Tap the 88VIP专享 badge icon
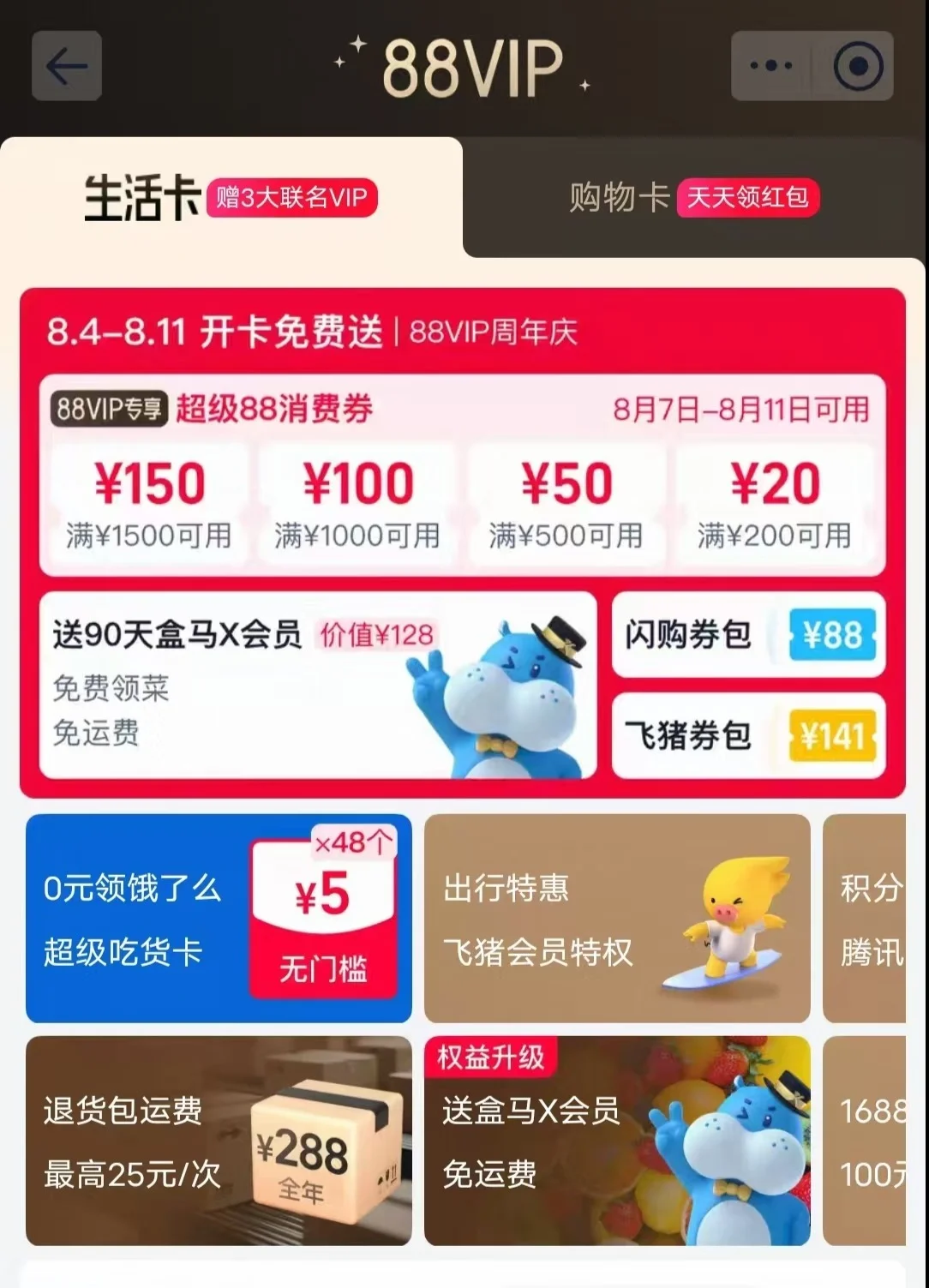Image resolution: width=929 pixels, height=1288 pixels. (x=109, y=409)
